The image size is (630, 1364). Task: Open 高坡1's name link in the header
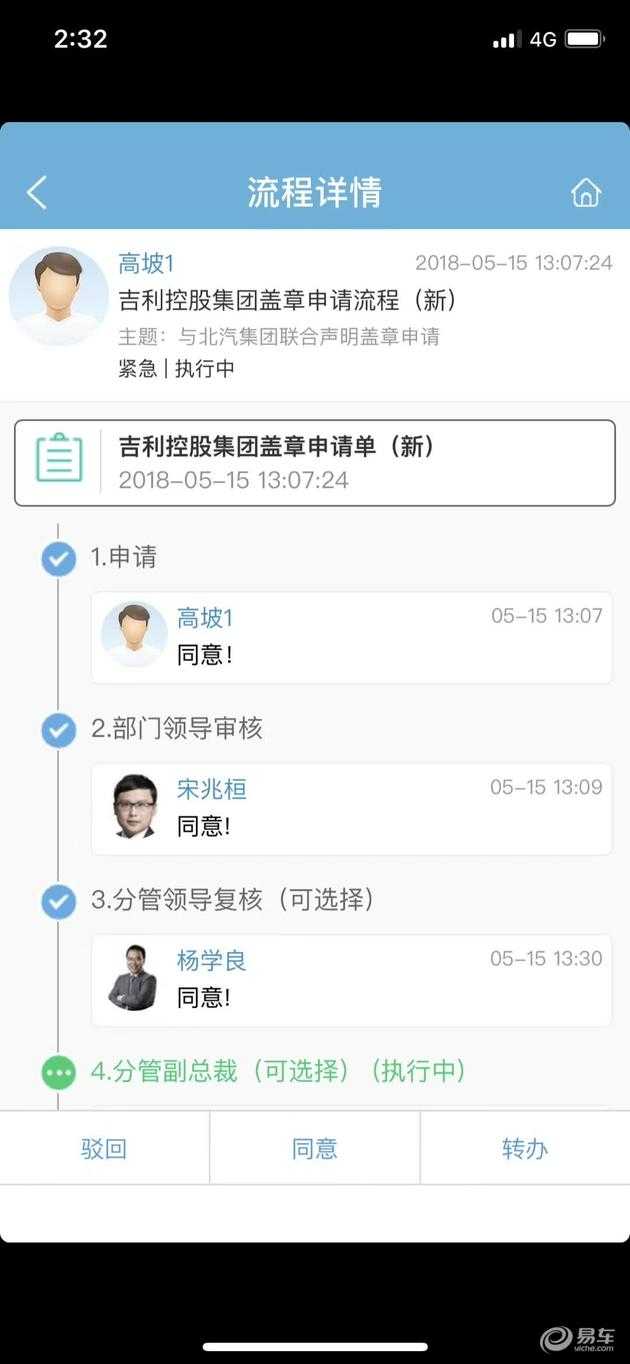(146, 264)
